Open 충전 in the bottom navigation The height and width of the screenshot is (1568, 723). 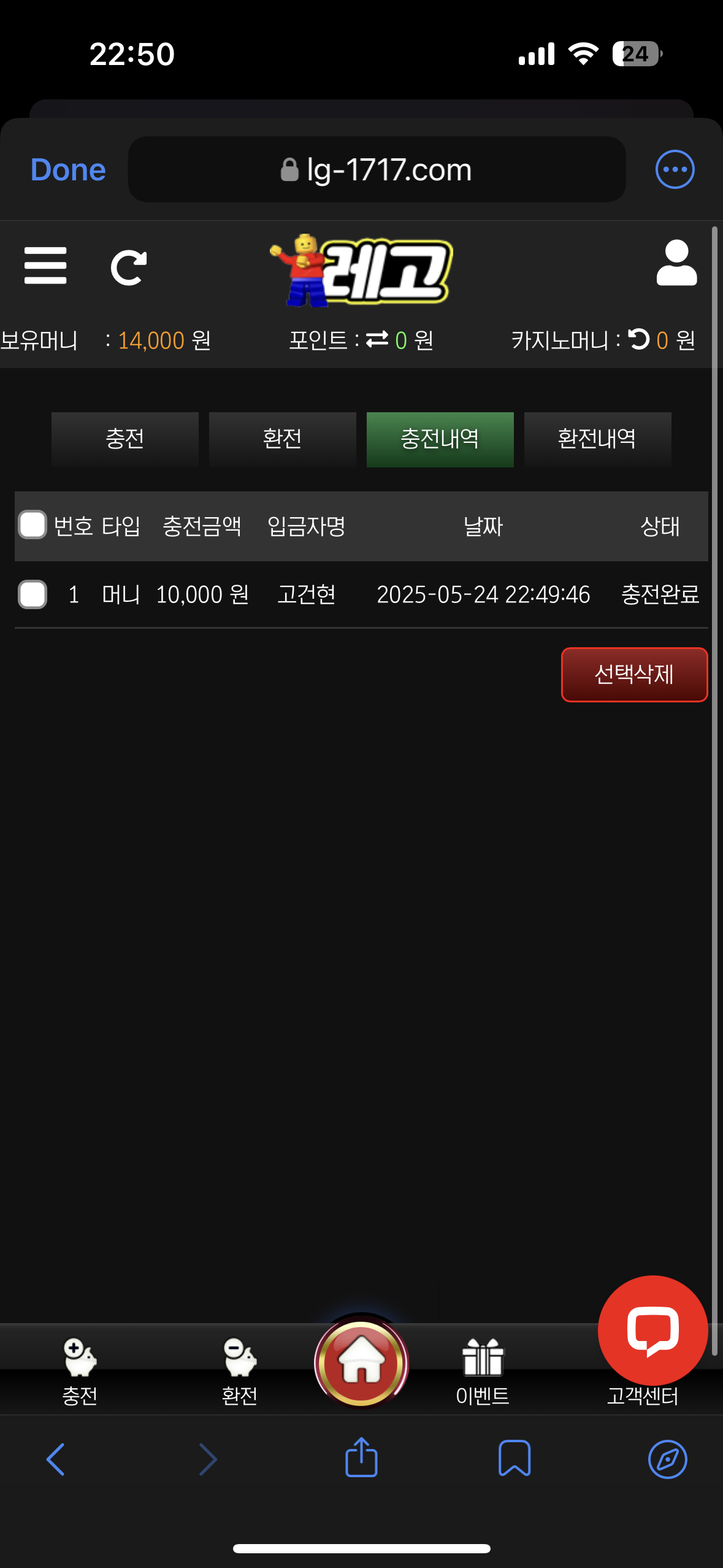coord(80,1372)
